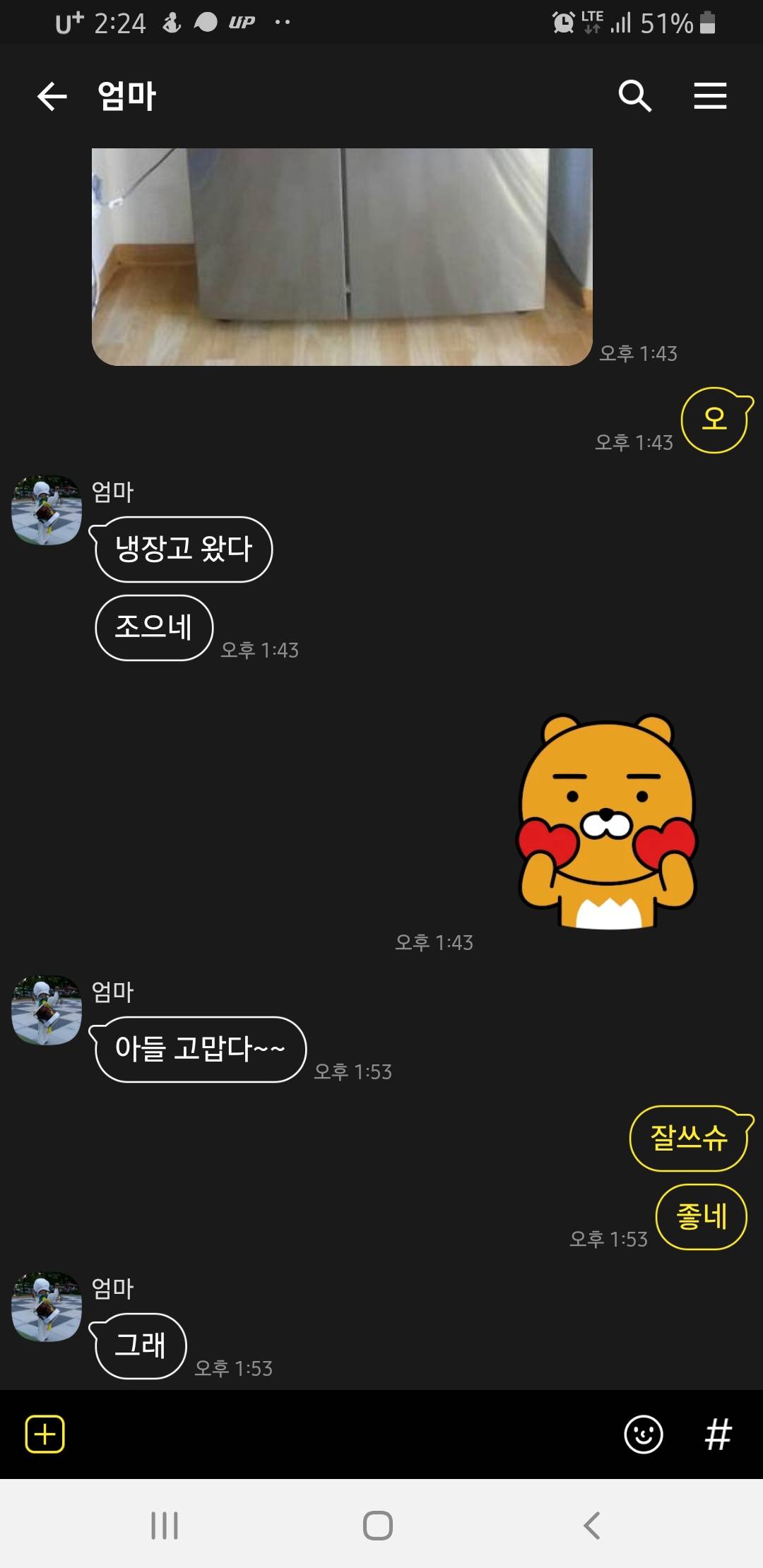Viewport: 763px width, 1568px height.
Task: Open the emoticon picker
Action: [x=643, y=1435]
